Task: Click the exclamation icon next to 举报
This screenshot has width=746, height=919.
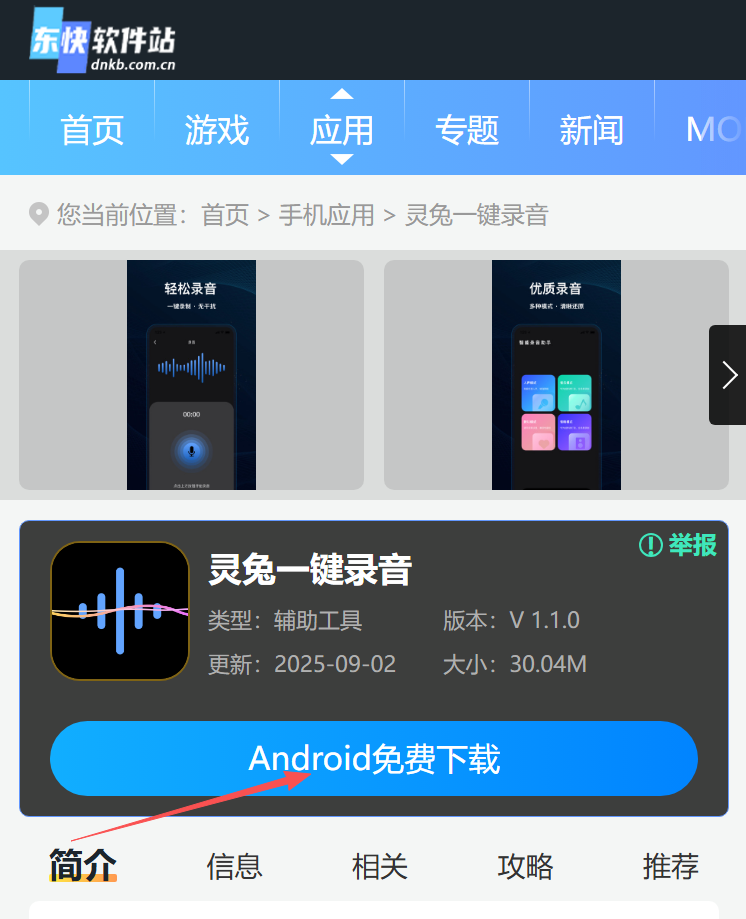Action: [650, 545]
